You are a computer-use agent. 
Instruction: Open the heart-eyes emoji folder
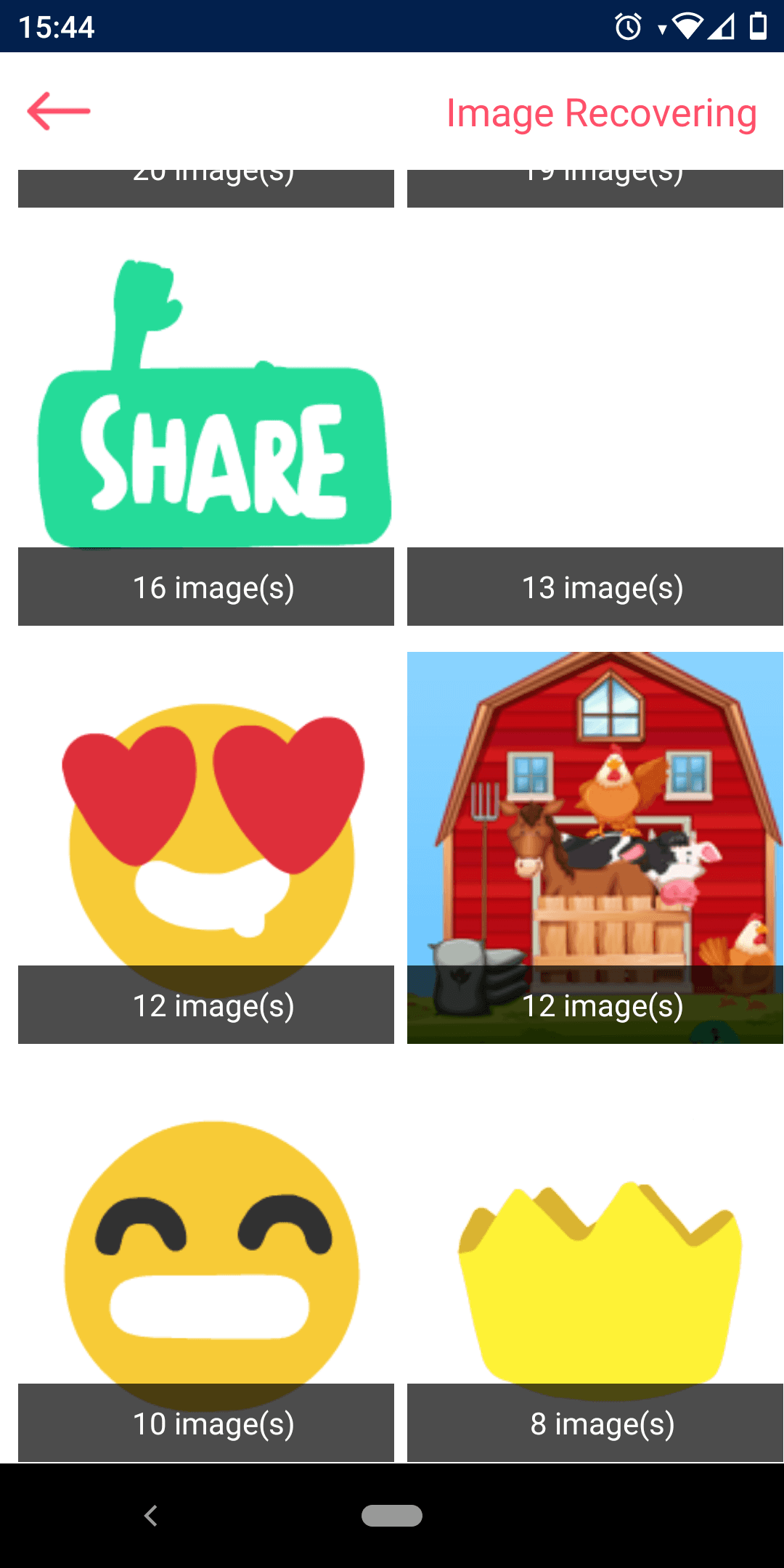[206, 842]
